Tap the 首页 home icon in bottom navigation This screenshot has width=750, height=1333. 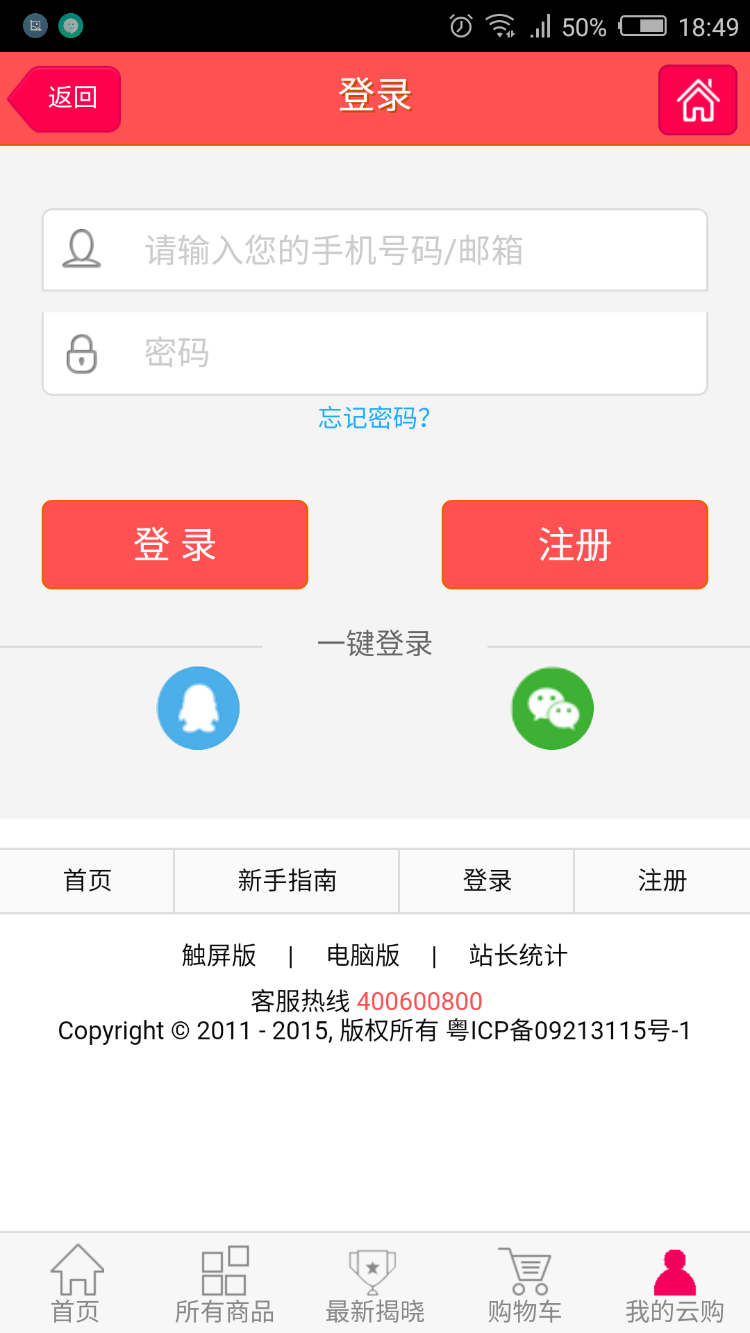(74, 1283)
